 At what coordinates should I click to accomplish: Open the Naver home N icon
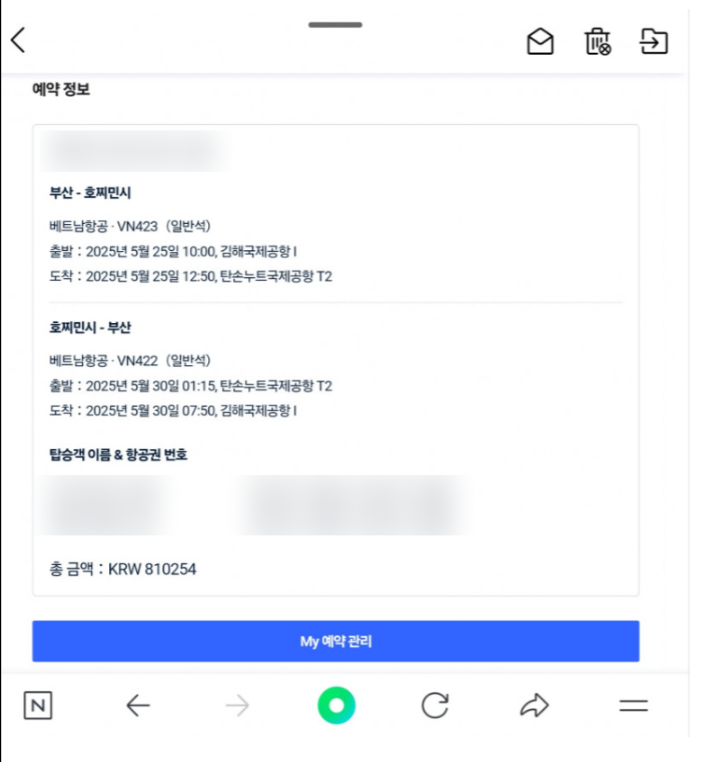[38, 706]
